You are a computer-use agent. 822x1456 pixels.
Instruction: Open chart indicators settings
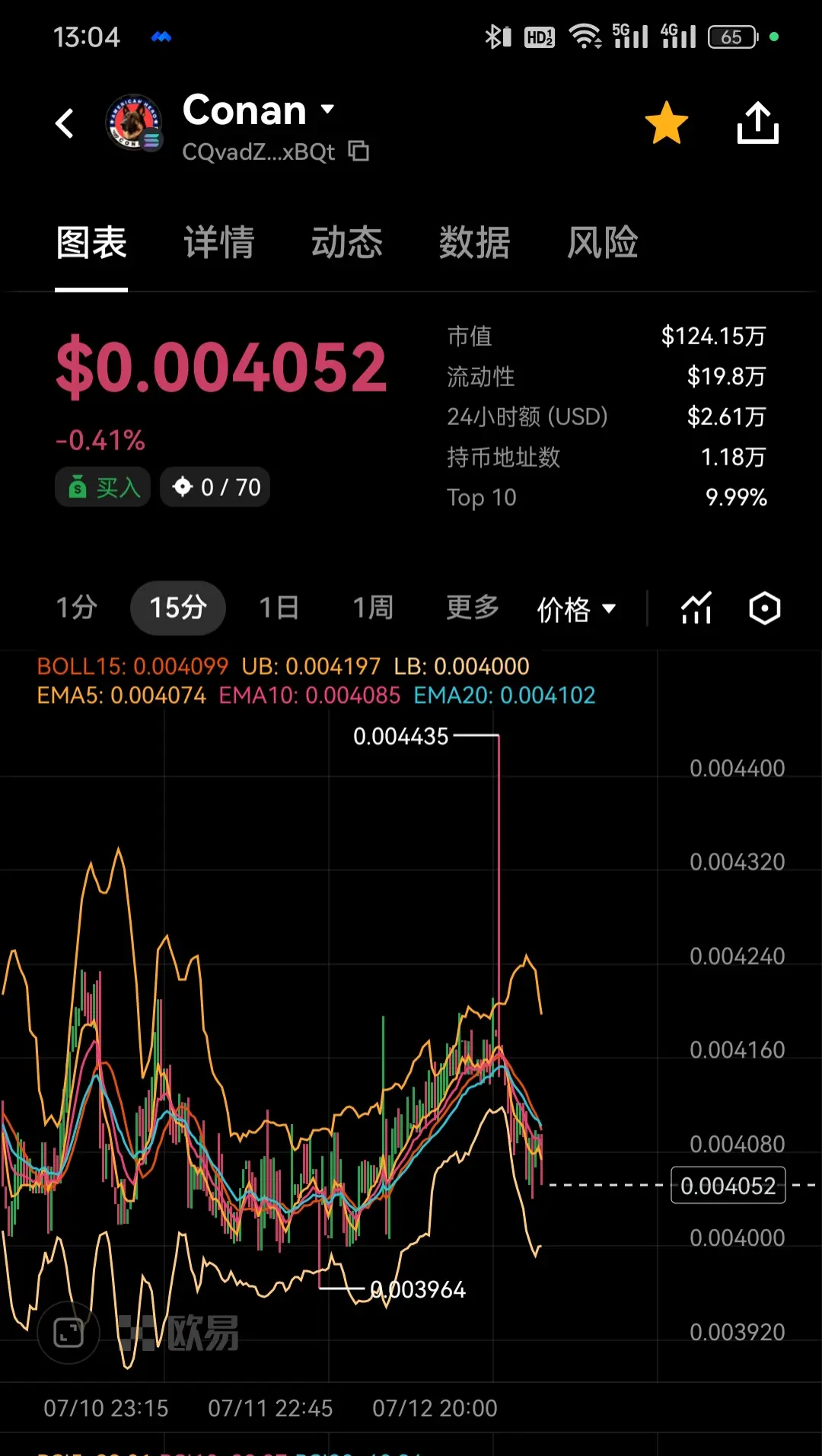pyautogui.click(x=696, y=608)
